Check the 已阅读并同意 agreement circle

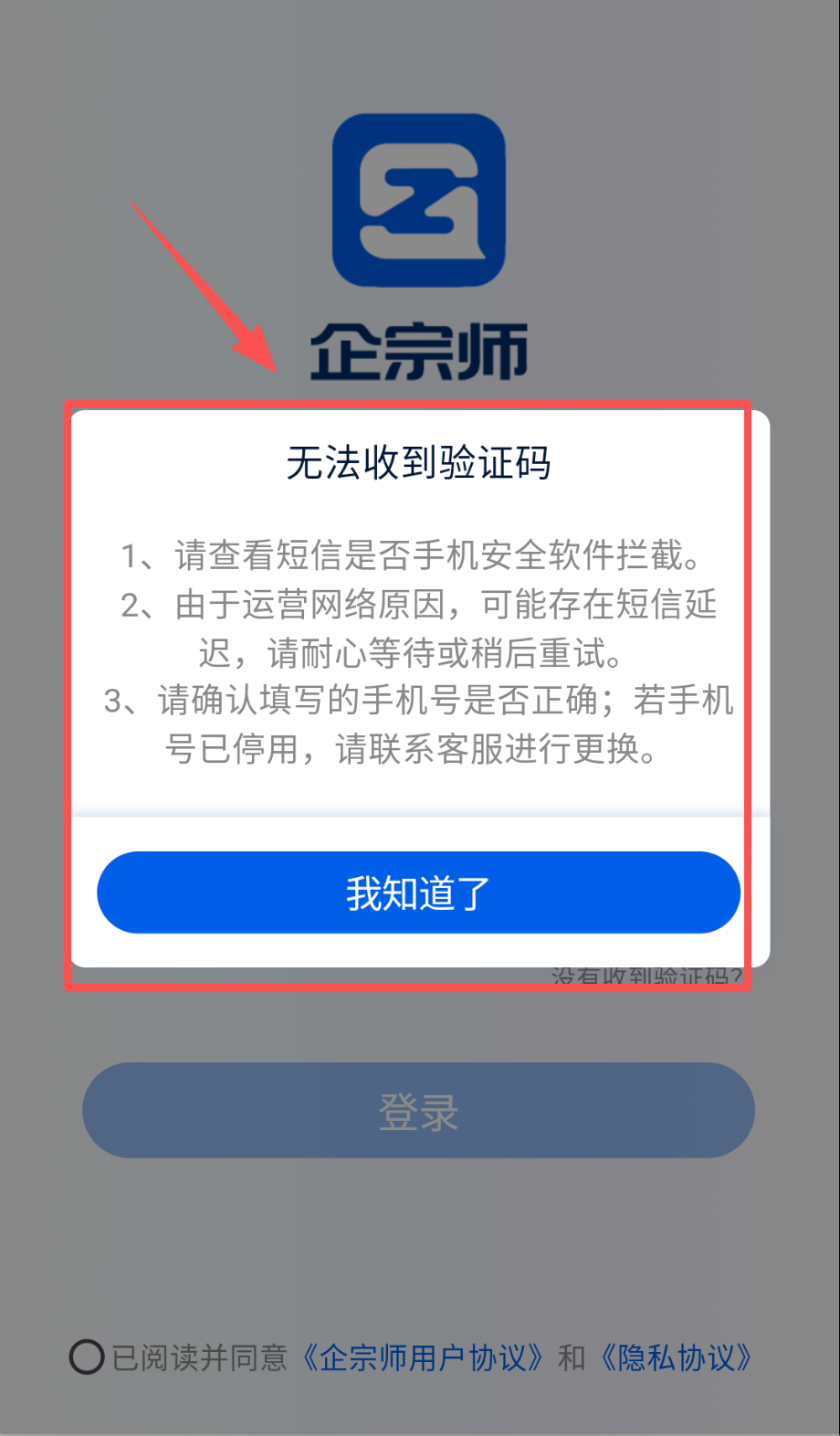coord(87,1357)
